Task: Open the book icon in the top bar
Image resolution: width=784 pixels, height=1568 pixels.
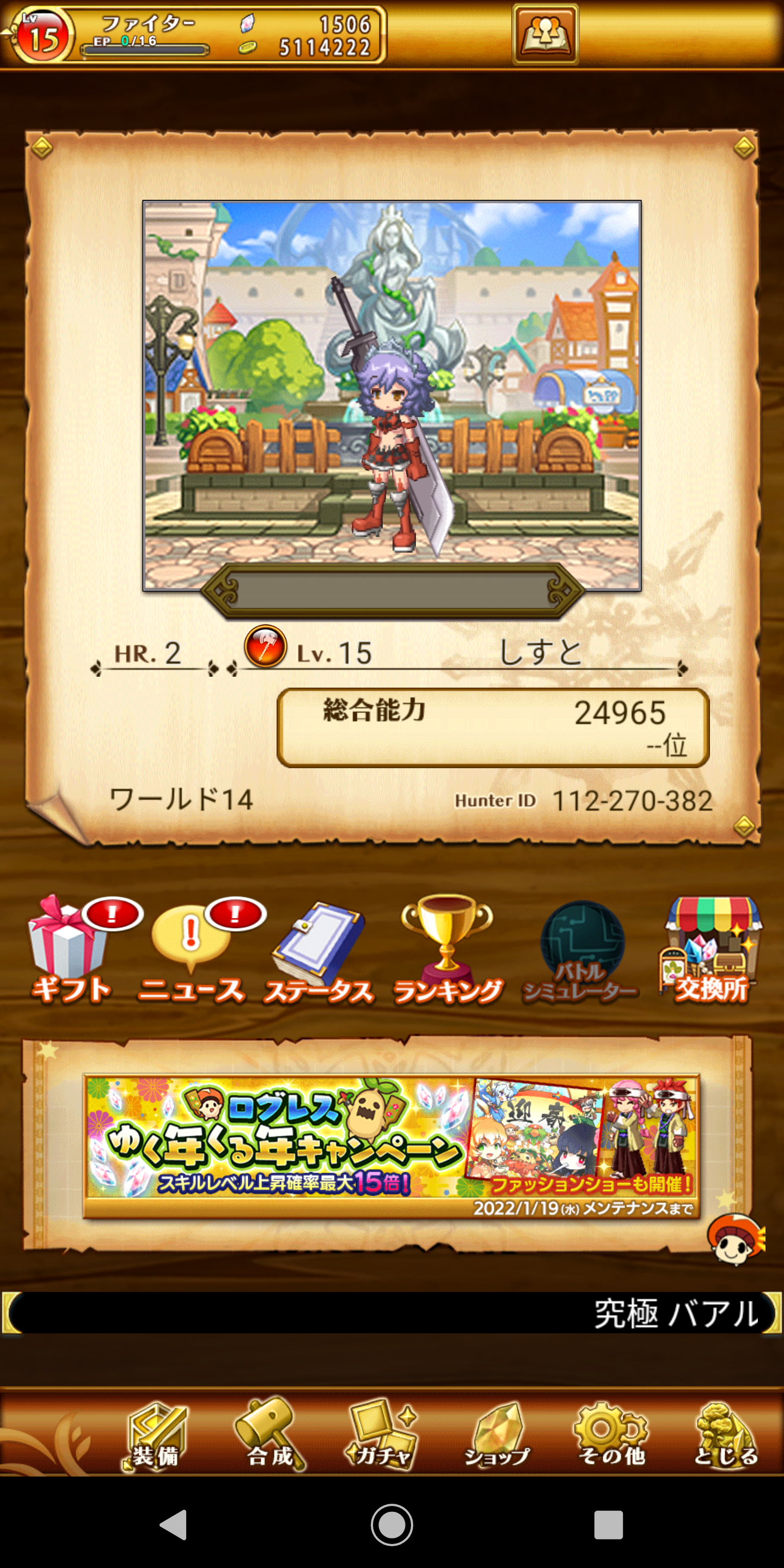Action: coord(545,34)
